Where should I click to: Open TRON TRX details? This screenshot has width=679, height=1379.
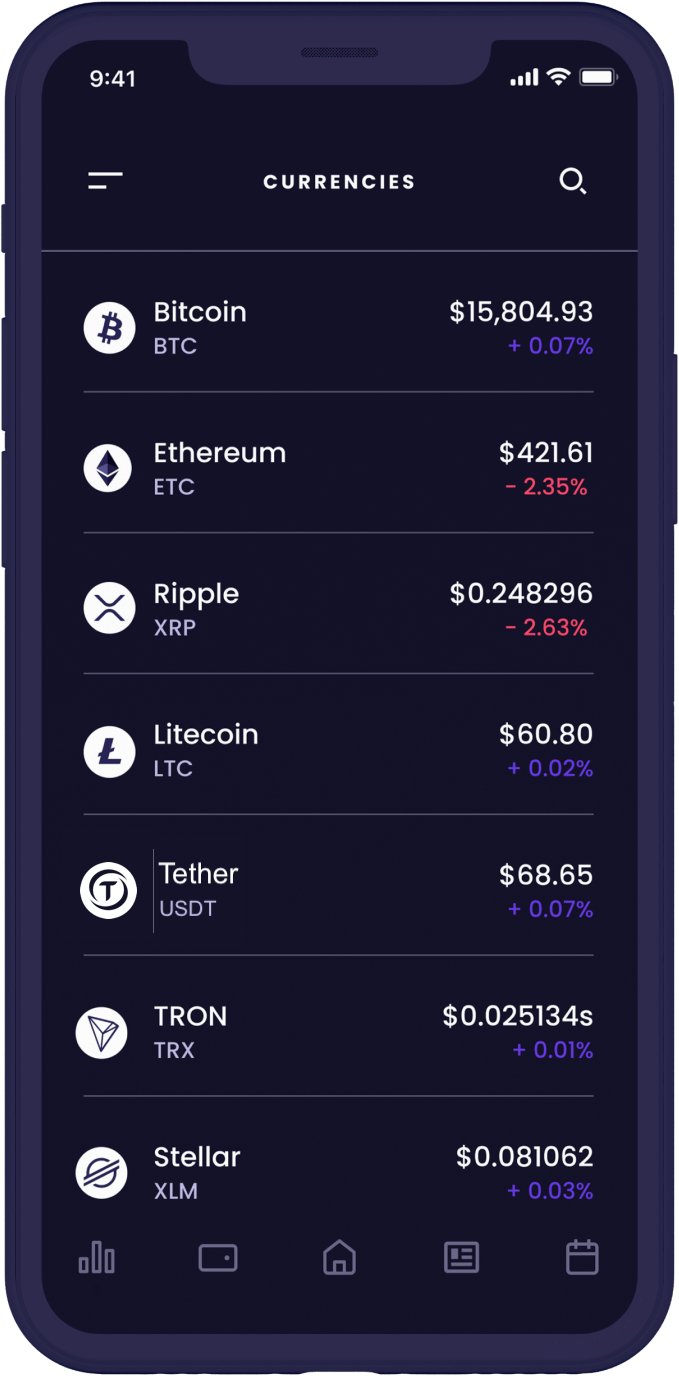(338, 1031)
